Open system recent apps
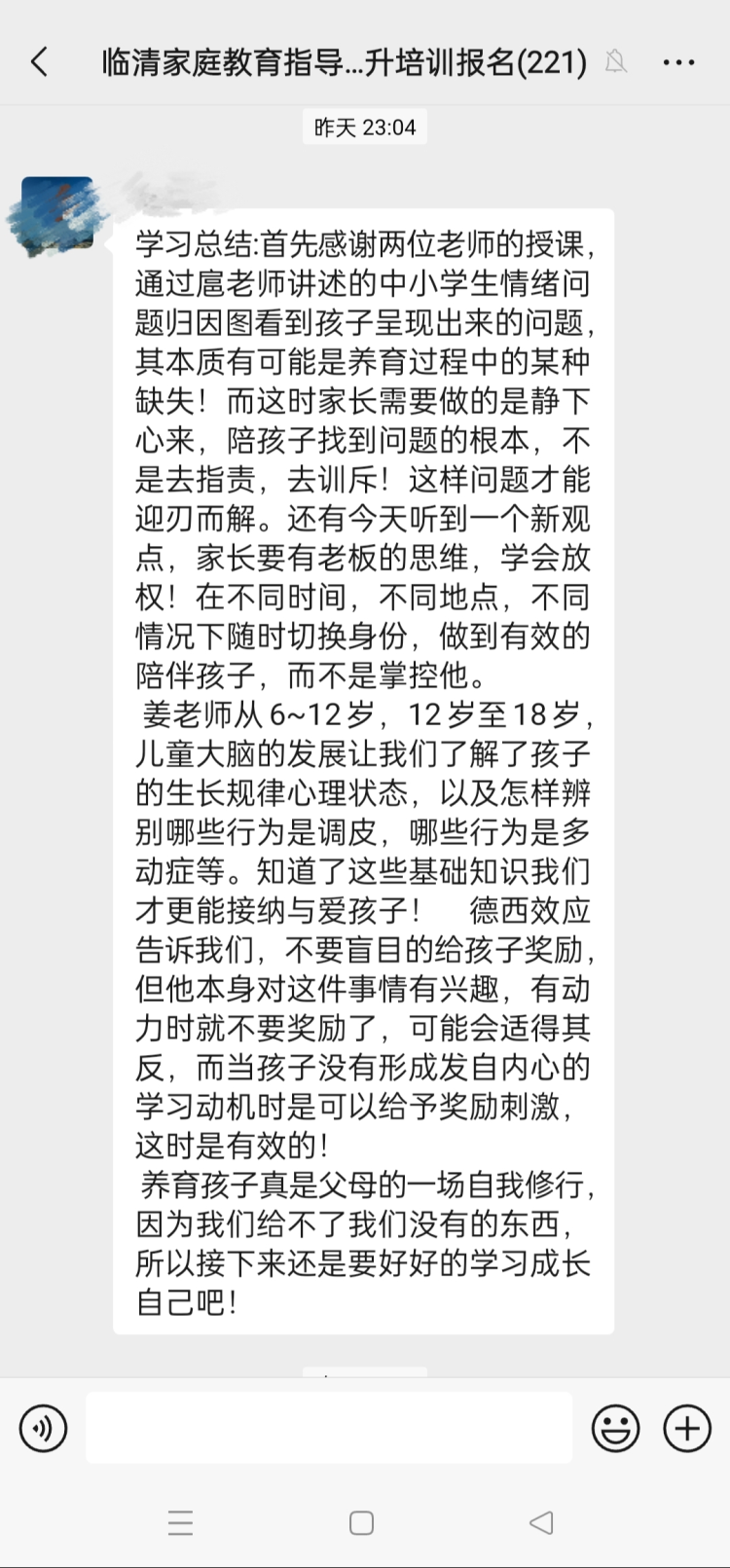730x1568 pixels. pos(180,1523)
